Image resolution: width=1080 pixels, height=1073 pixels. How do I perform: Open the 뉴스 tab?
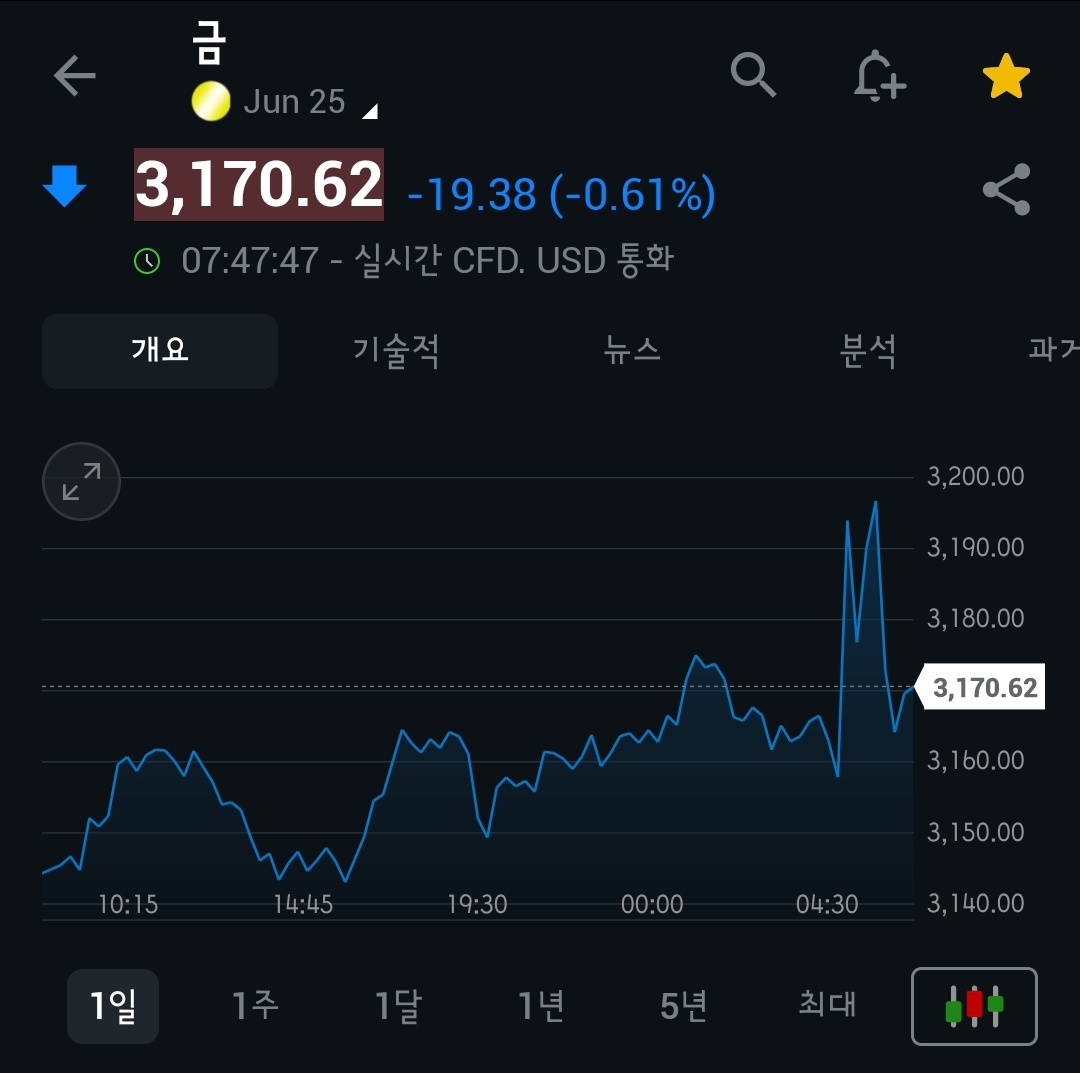(x=632, y=351)
